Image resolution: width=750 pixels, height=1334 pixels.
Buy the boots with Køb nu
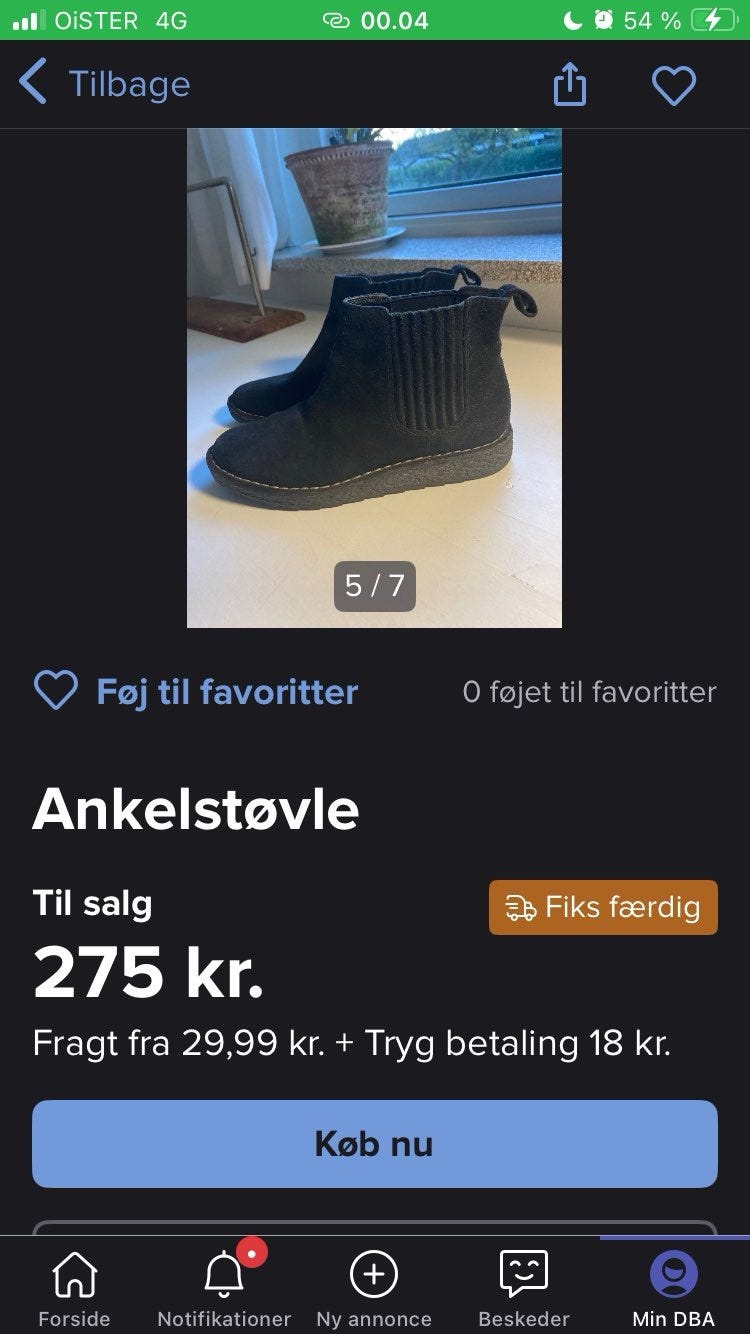pos(374,1143)
